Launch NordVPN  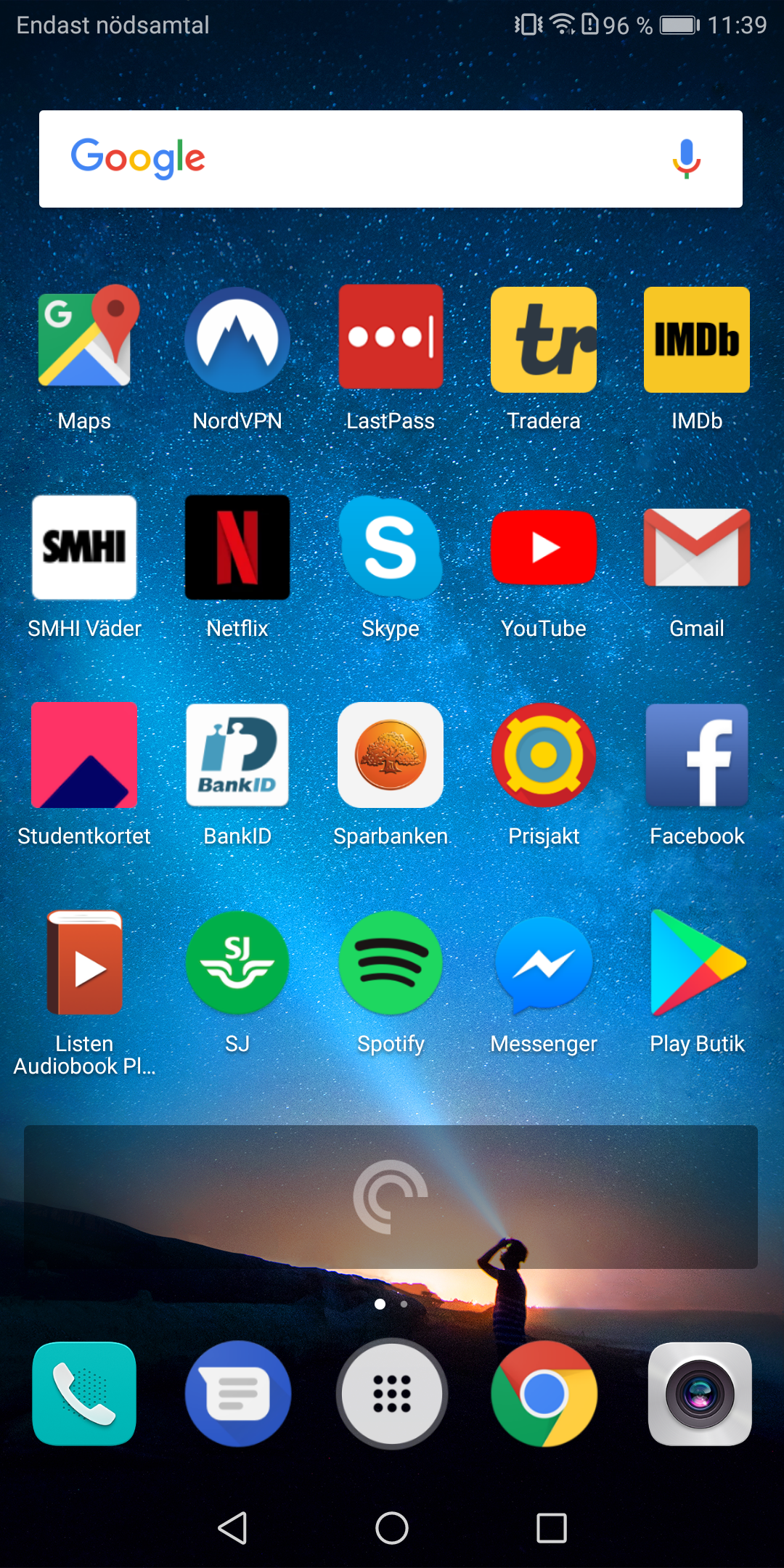point(237,338)
